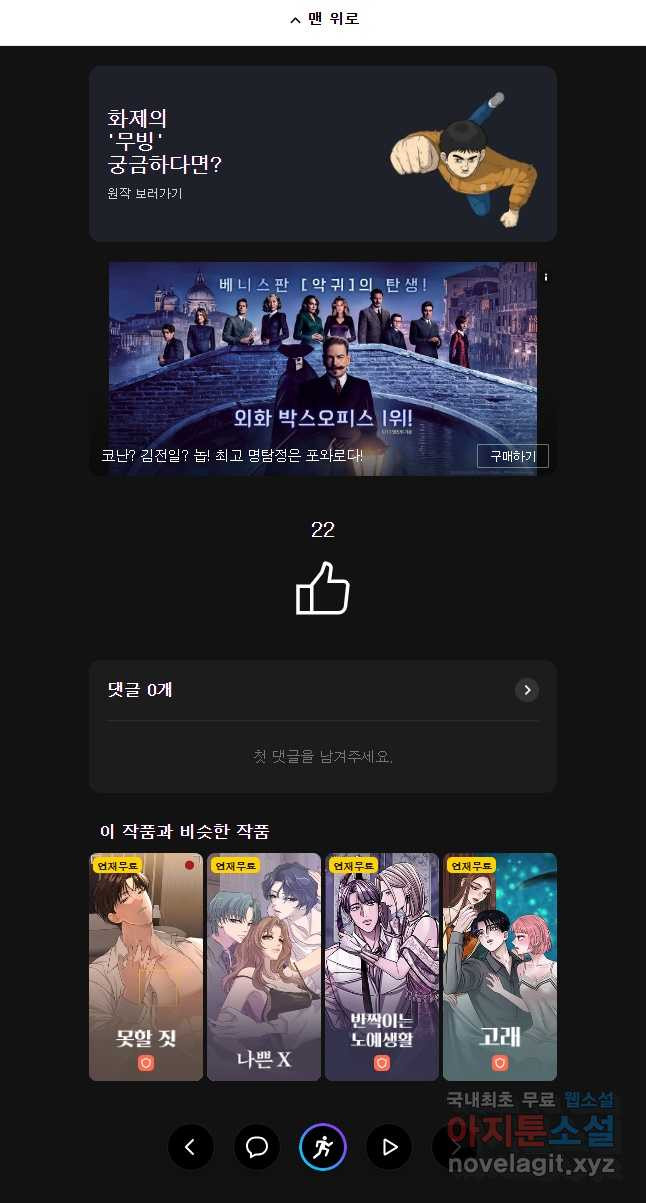Tap the play triangle button
Image resolution: width=646 pixels, height=1203 pixels.
point(389,1147)
